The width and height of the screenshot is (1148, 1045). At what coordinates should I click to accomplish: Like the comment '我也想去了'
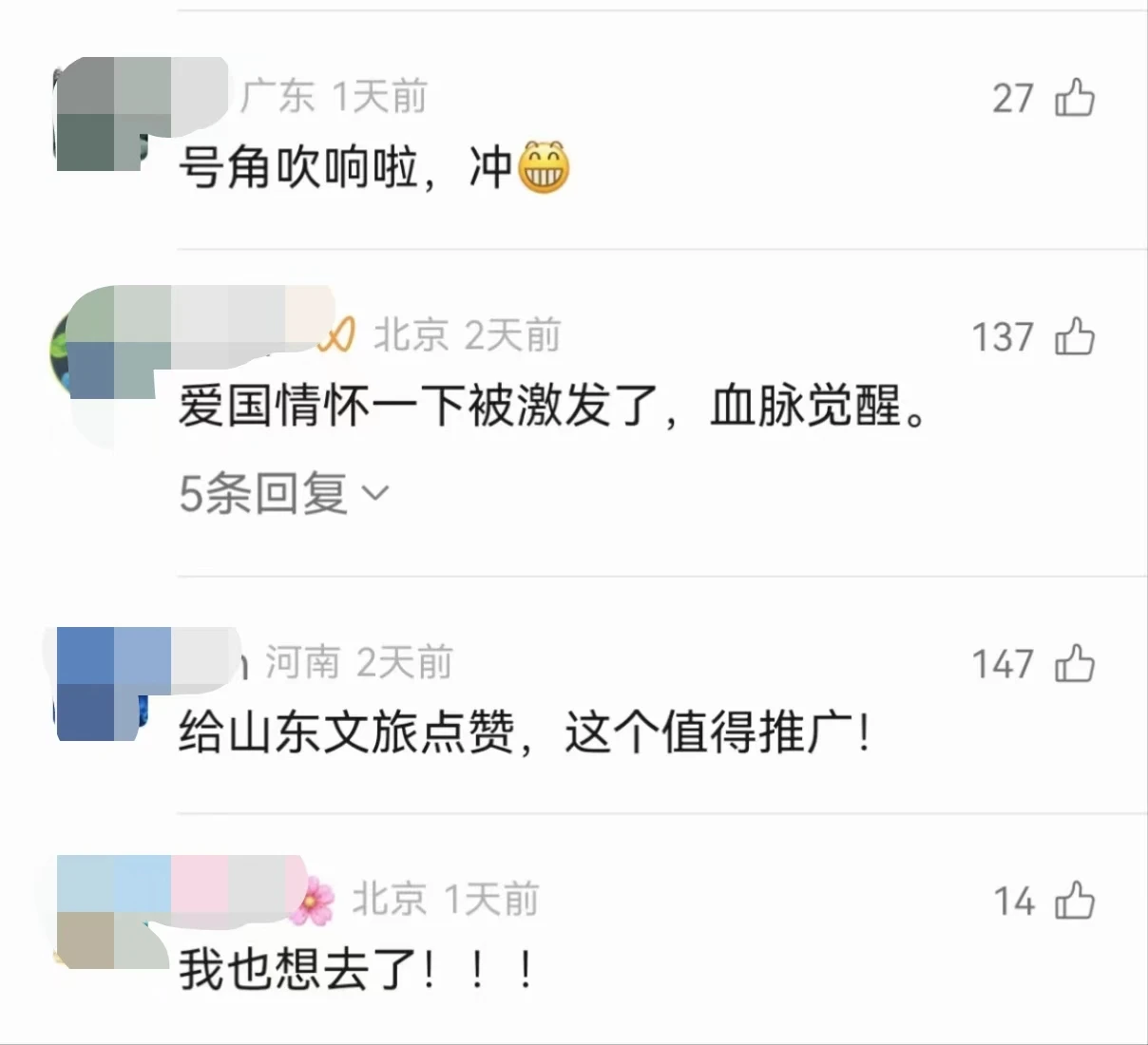1075,901
